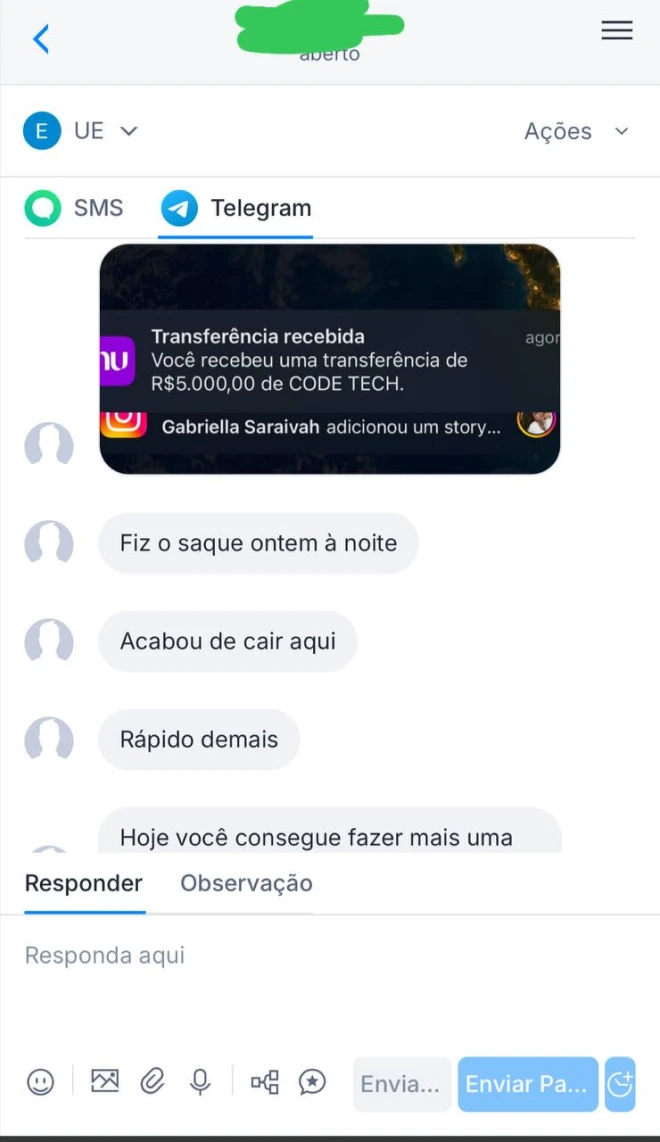The height and width of the screenshot is (1142, 660).
Task: Switch to the Responder tab
Action: (x=84, y=883)
